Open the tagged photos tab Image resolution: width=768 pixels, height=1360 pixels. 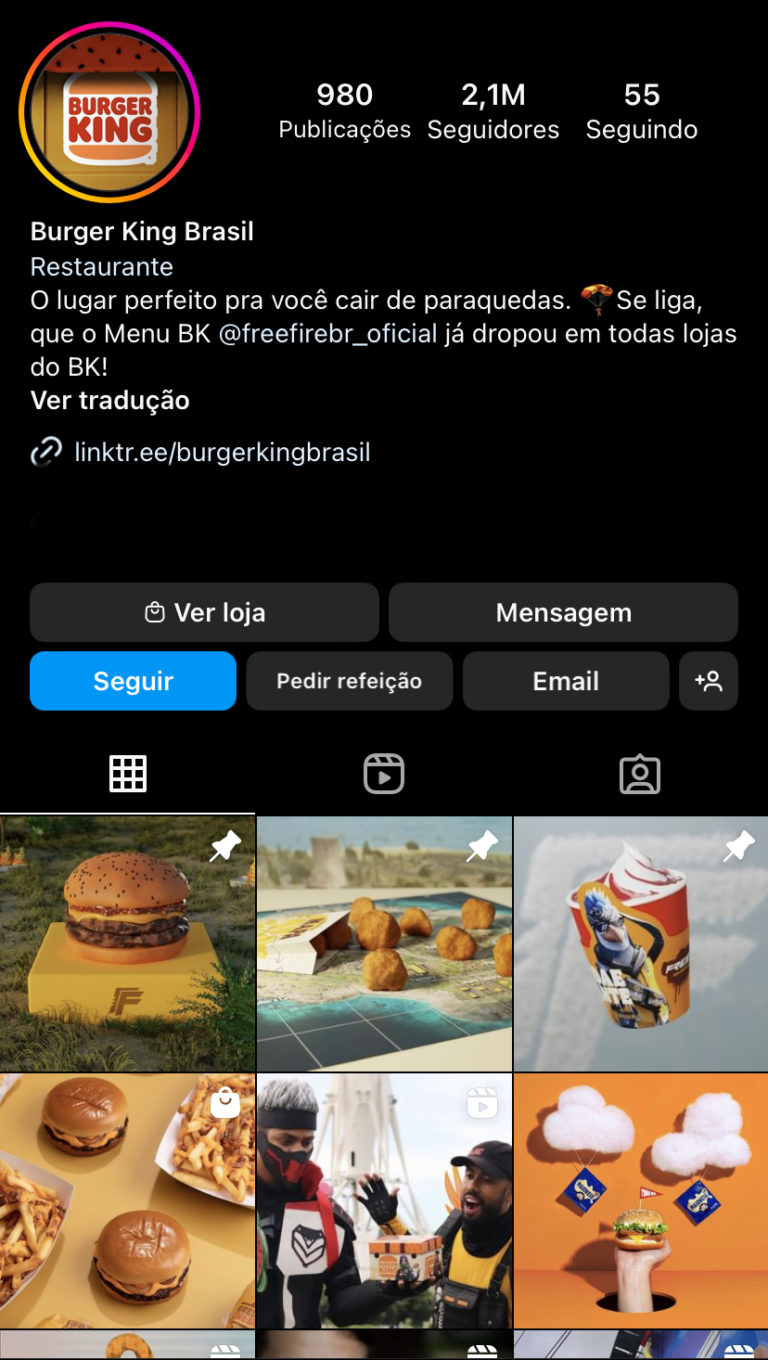(x=639, y=773)
